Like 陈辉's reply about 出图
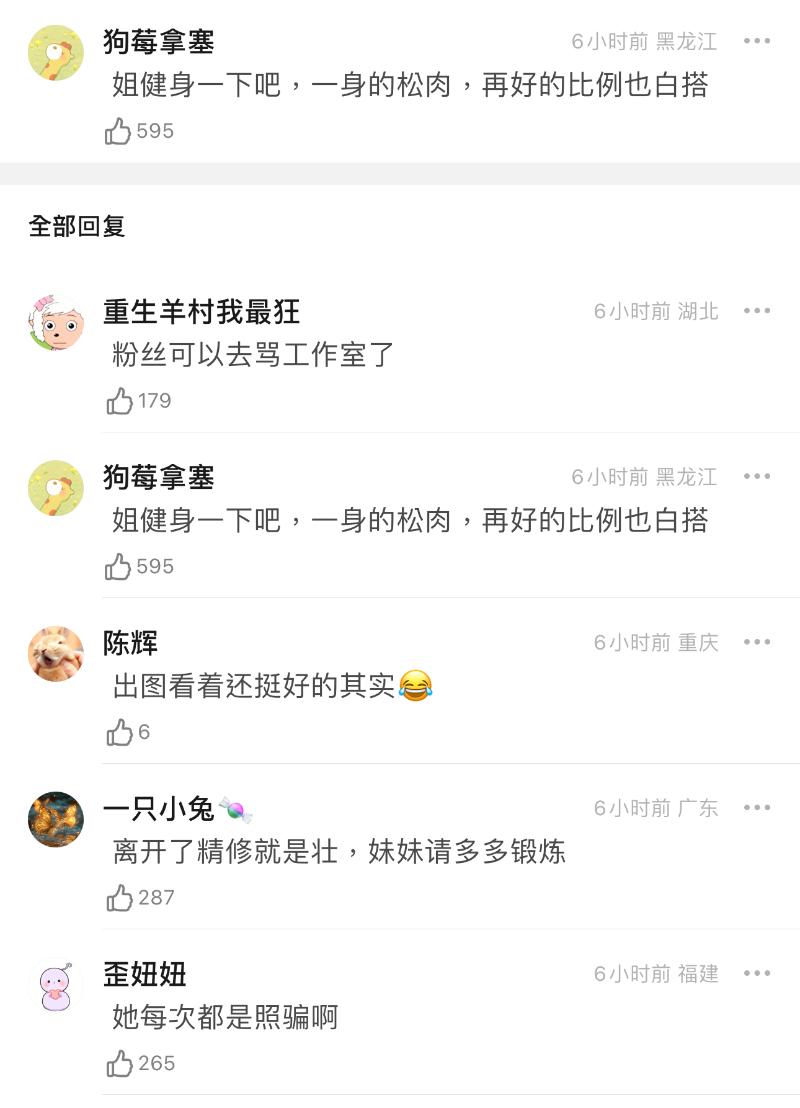This screenshot has width=800, height=1108. pyautogui.click(x=120, y=733)
